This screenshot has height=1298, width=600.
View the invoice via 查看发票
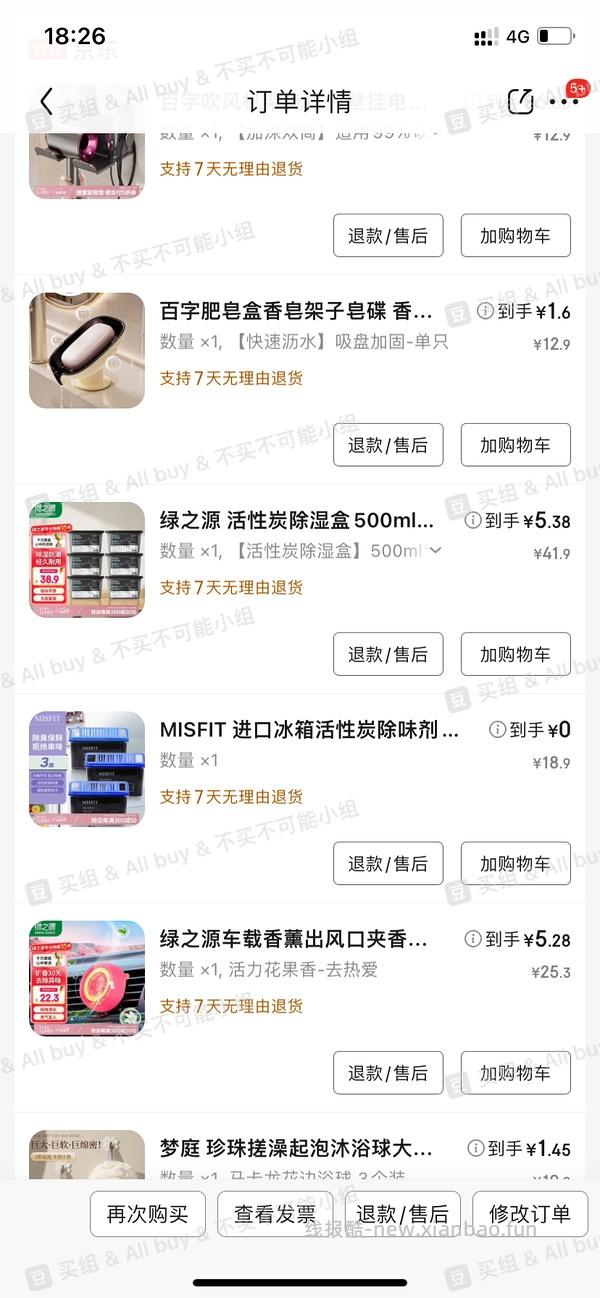pyautogui.click(x=275, y=1214)
